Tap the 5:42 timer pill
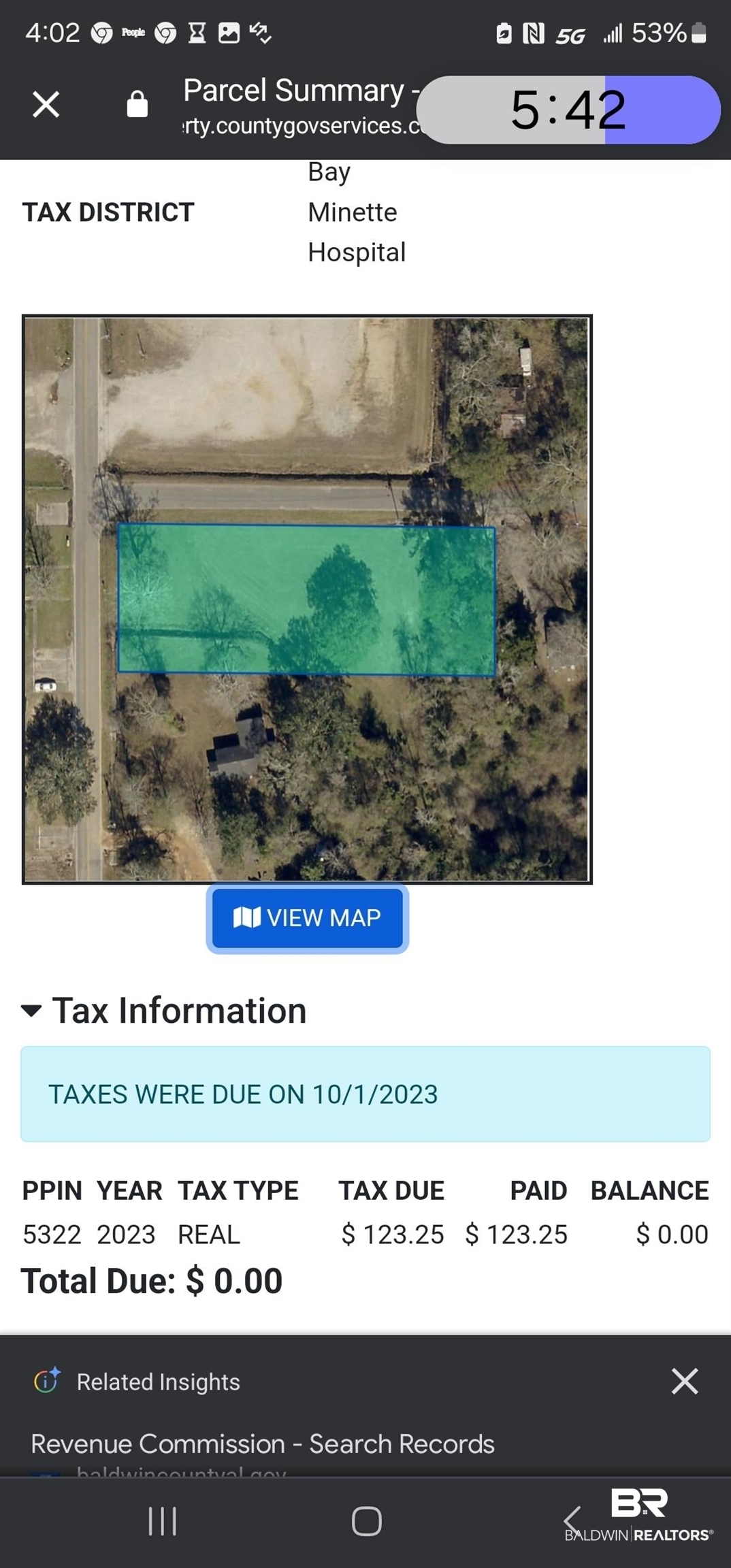This screenshot has height=1568, width=731. click(x=568, y=110)
